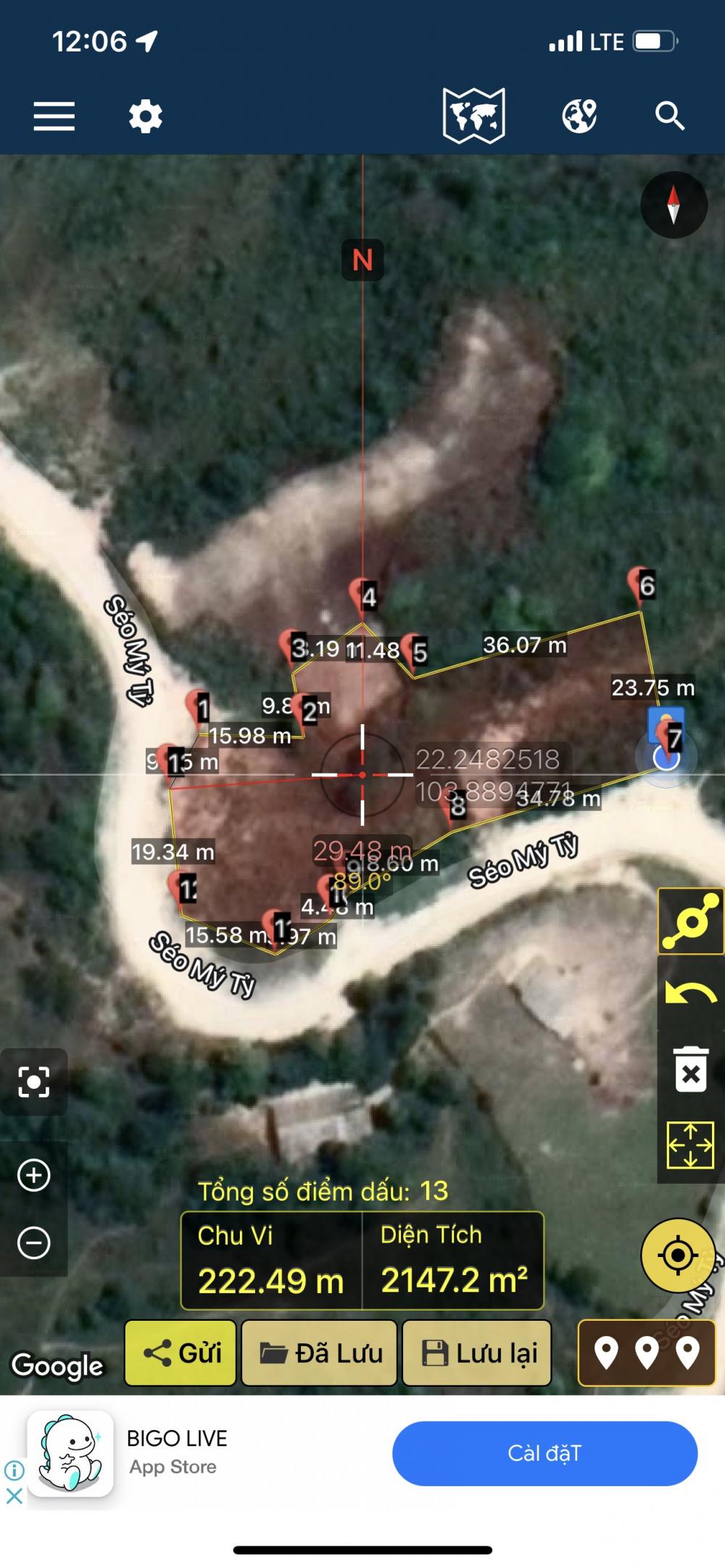Tap the focus frame icon
Image resolution: width=725 pixels, height=1568 pixels.
click(x=33, y=1082)
